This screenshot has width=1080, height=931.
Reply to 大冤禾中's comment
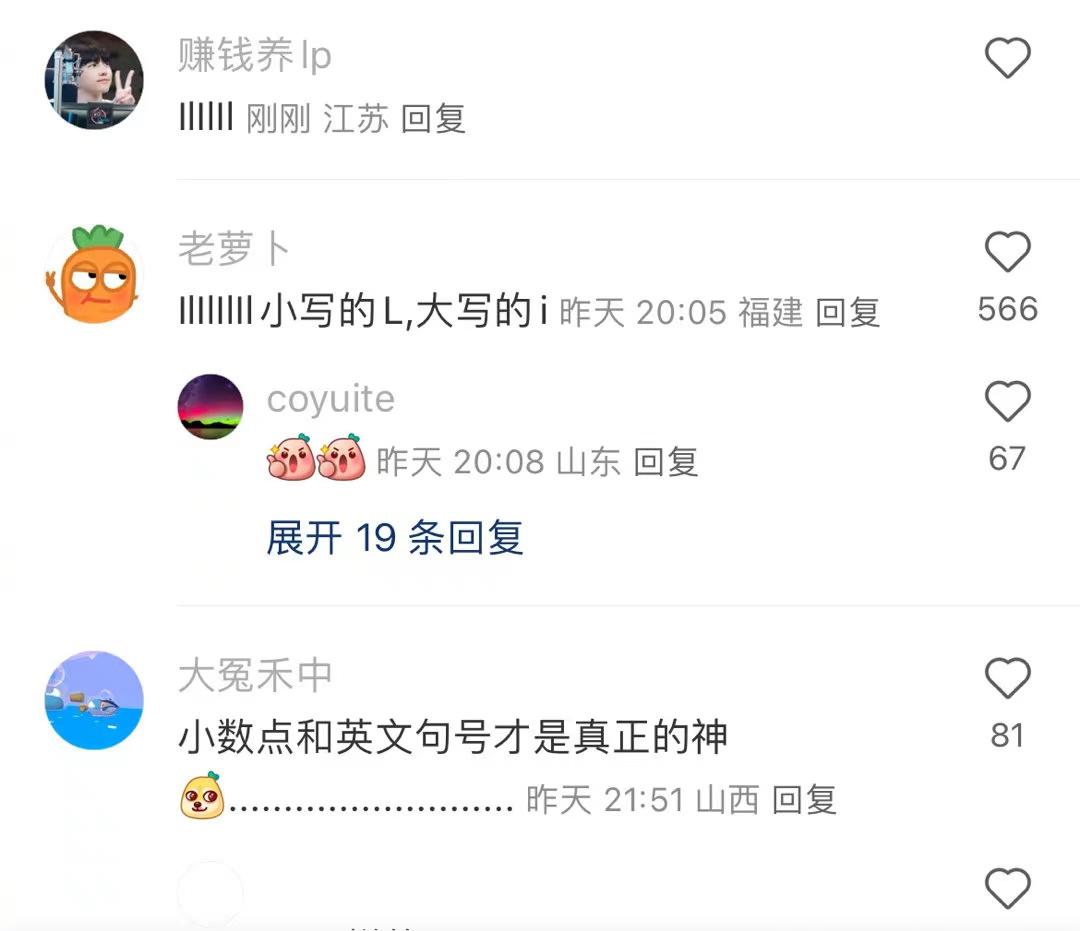804,800
